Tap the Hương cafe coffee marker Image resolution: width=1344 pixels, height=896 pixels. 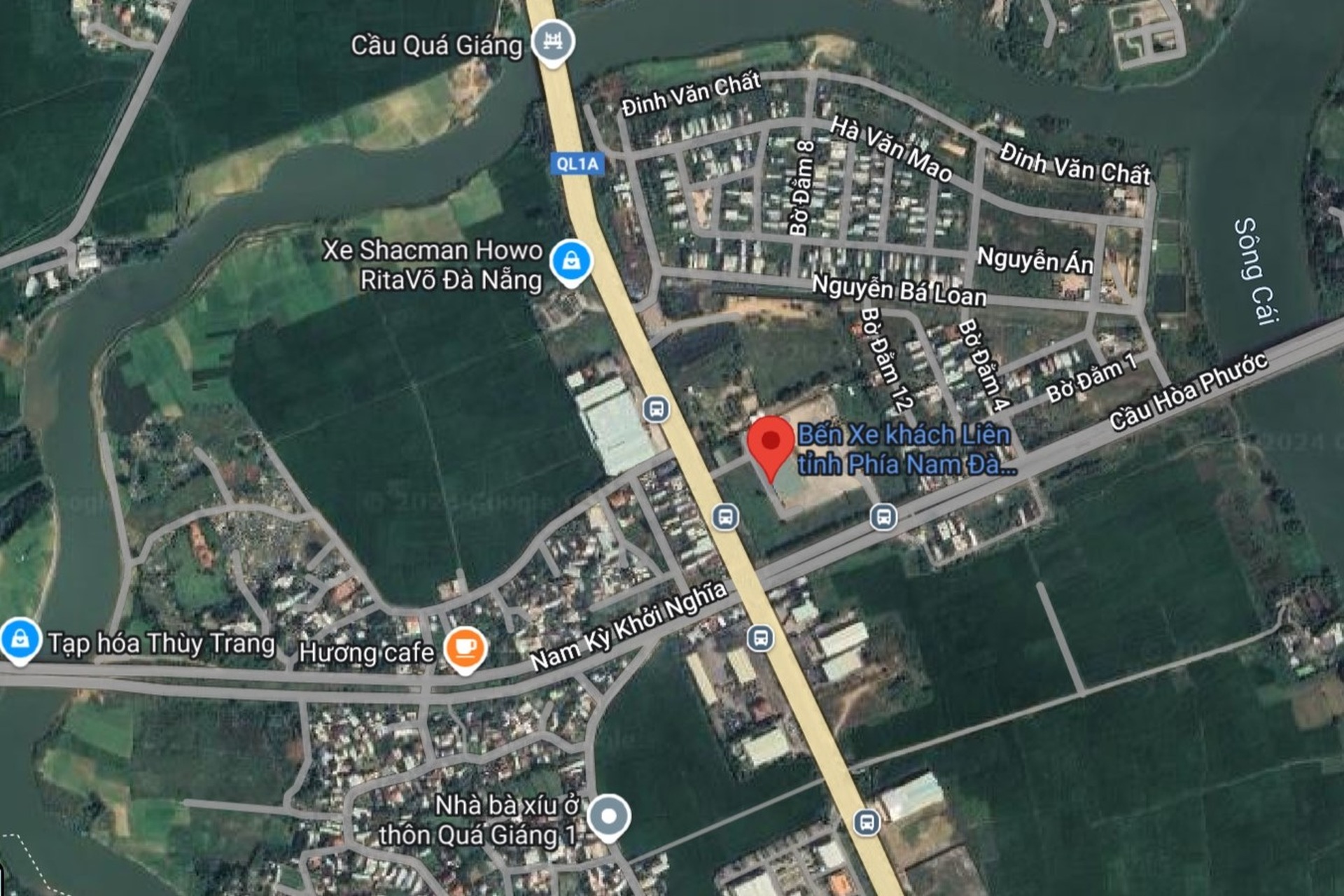(x=465, y=648)
